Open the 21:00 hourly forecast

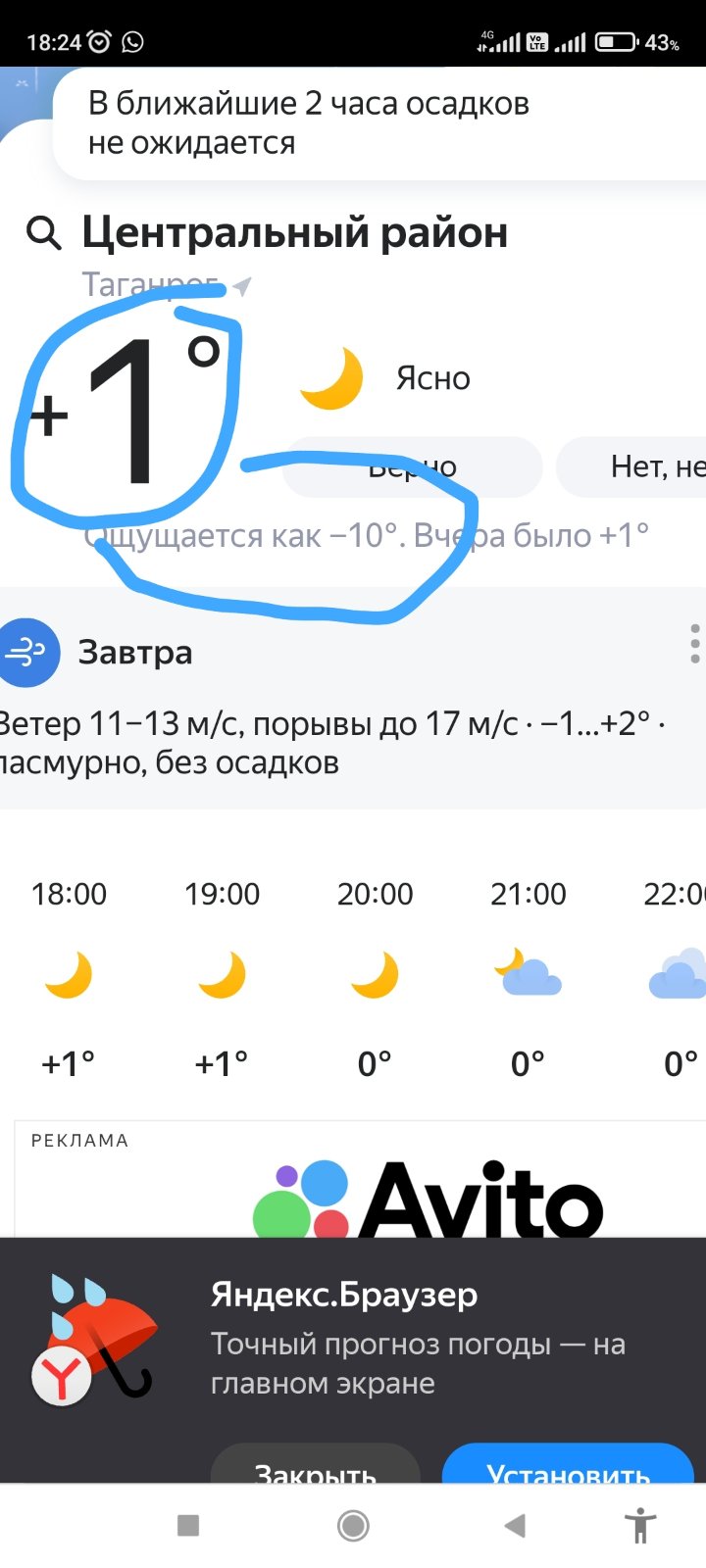pyautogui.click(x=529, y=977)
